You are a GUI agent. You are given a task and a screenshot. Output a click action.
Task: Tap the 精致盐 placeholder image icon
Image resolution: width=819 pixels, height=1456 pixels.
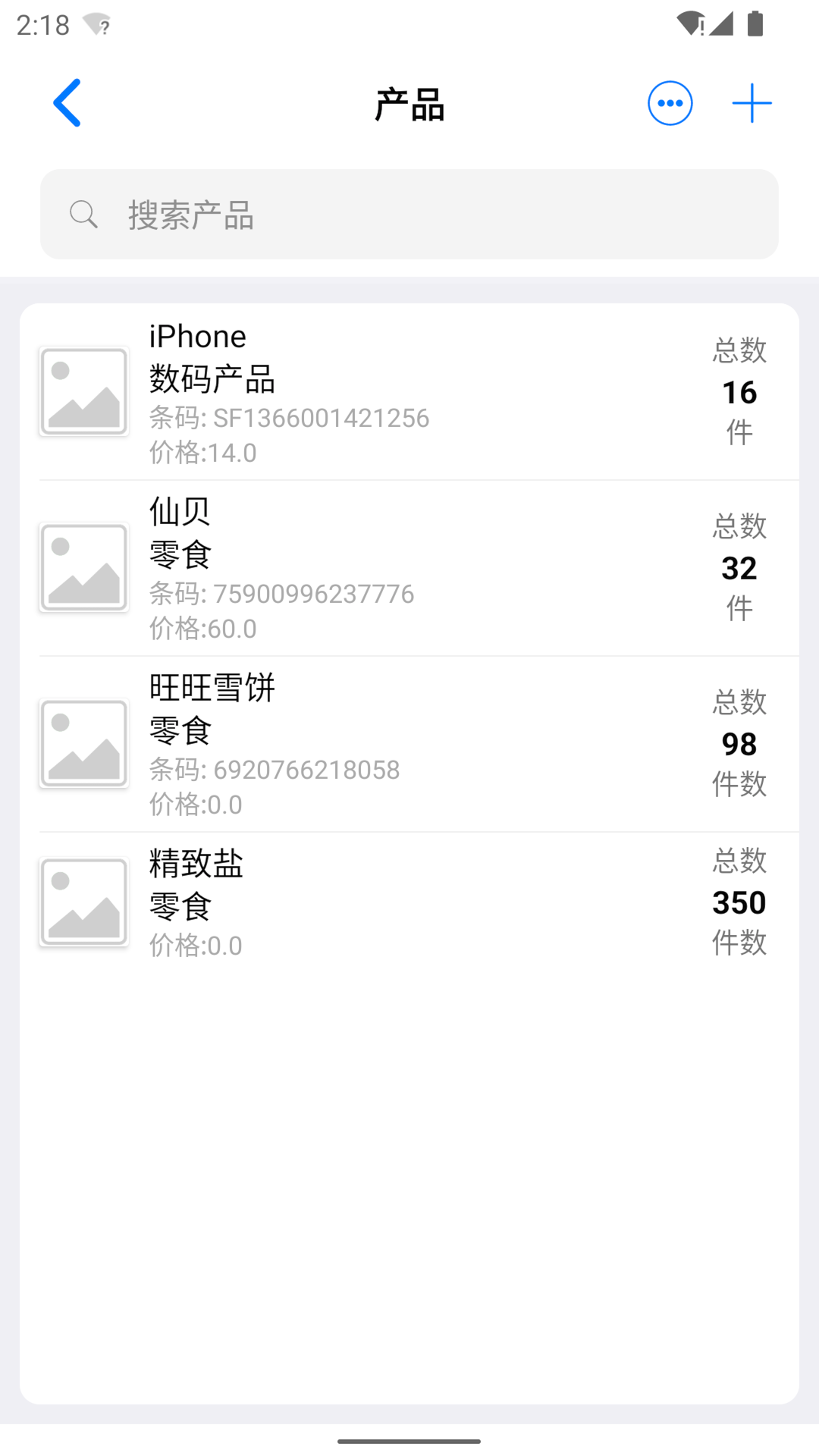(83, 901)
